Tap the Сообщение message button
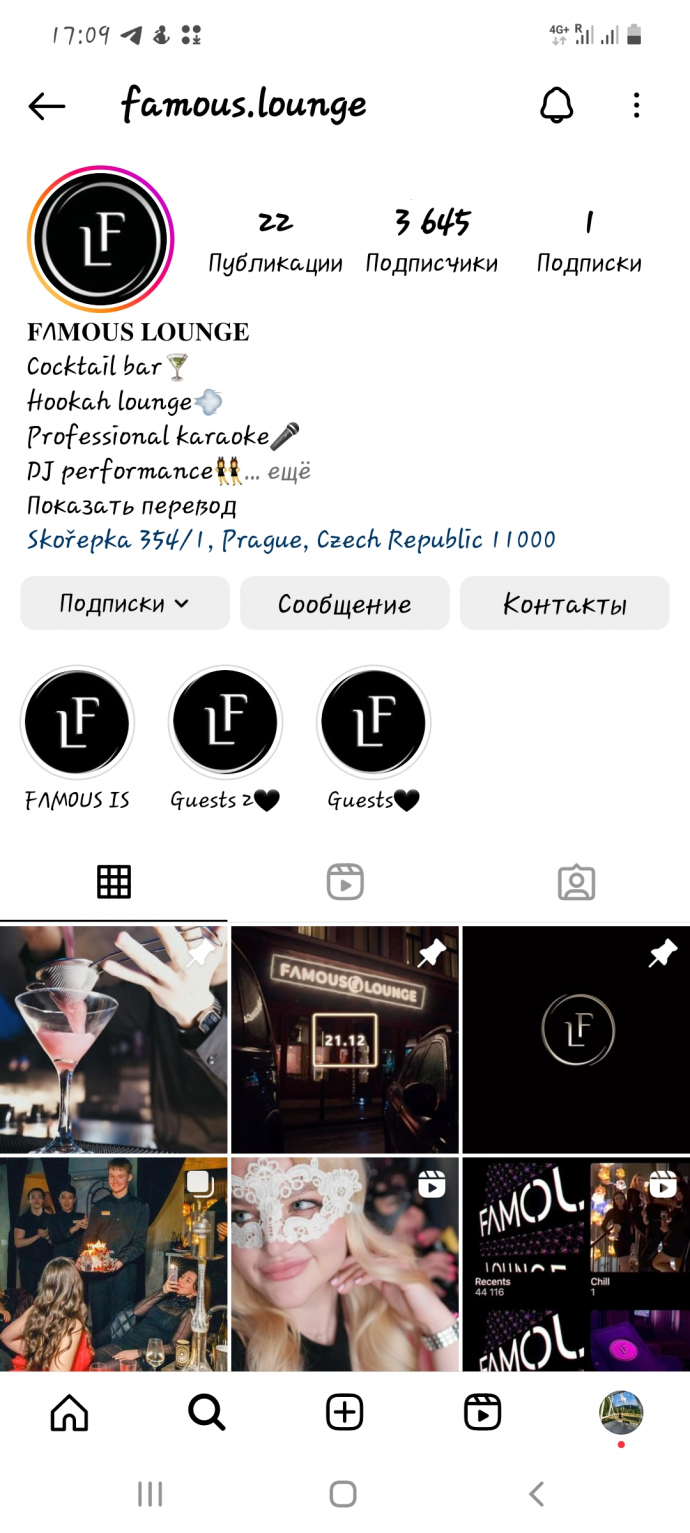Image resolution: width=690 pixels, height=1533 pixels. pos(345,604)
